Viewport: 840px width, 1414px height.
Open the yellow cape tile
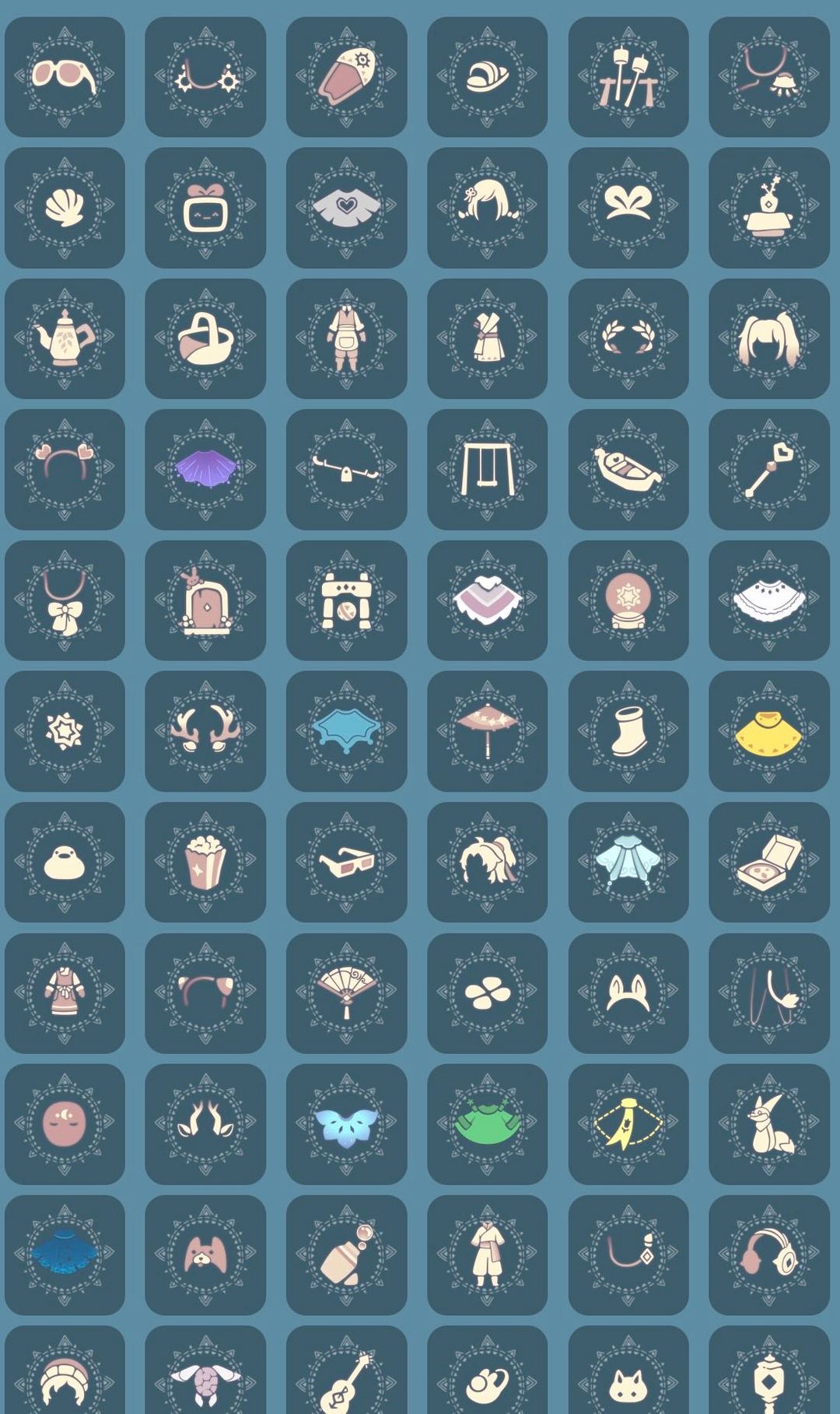[x=769, y=731]
